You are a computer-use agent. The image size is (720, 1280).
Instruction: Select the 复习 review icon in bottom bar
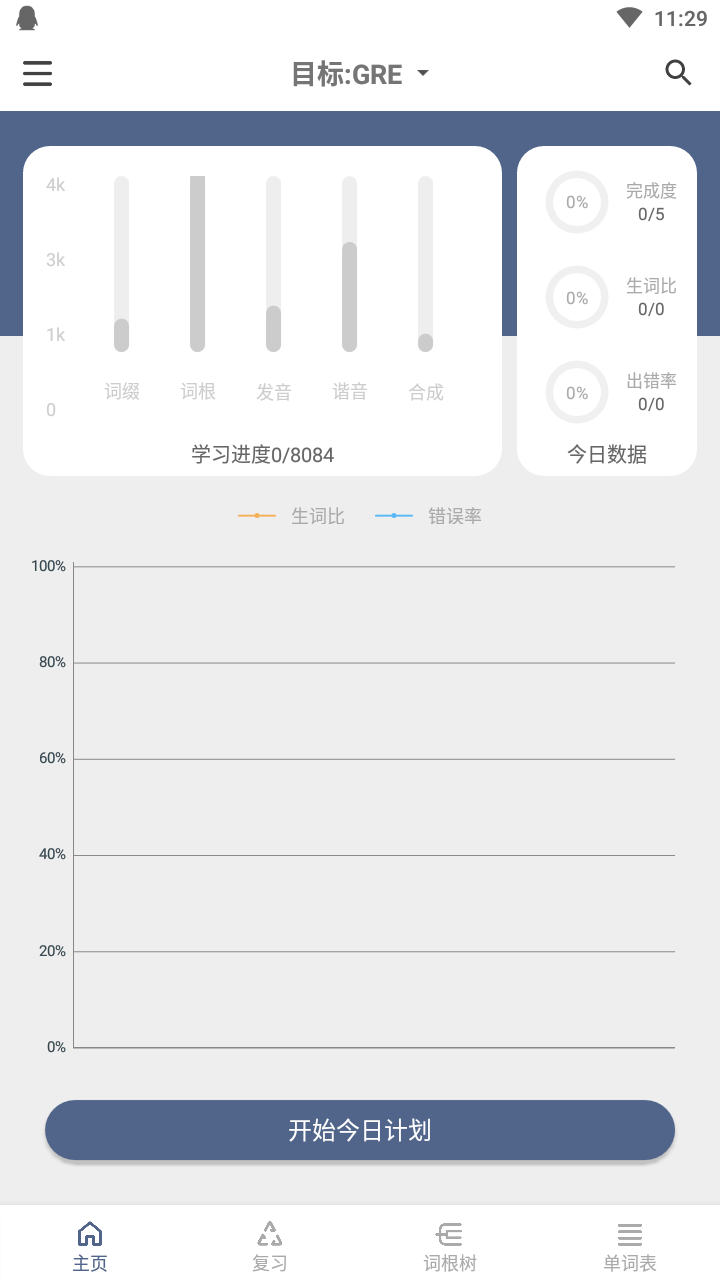pyautogui.click(x=269, y=1233)
